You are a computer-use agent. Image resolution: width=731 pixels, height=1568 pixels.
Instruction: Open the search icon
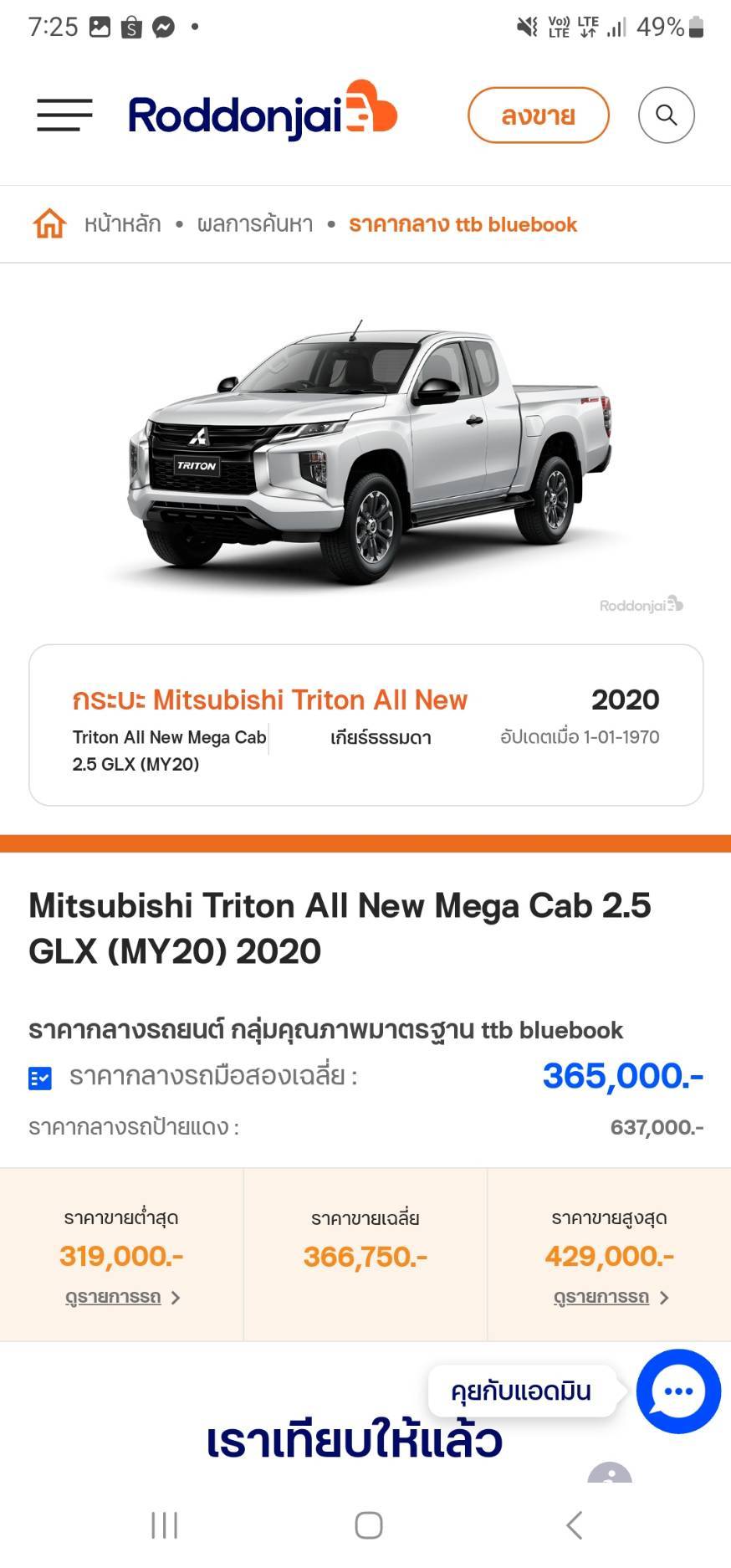pyautogui.click(x=666, y=115)
